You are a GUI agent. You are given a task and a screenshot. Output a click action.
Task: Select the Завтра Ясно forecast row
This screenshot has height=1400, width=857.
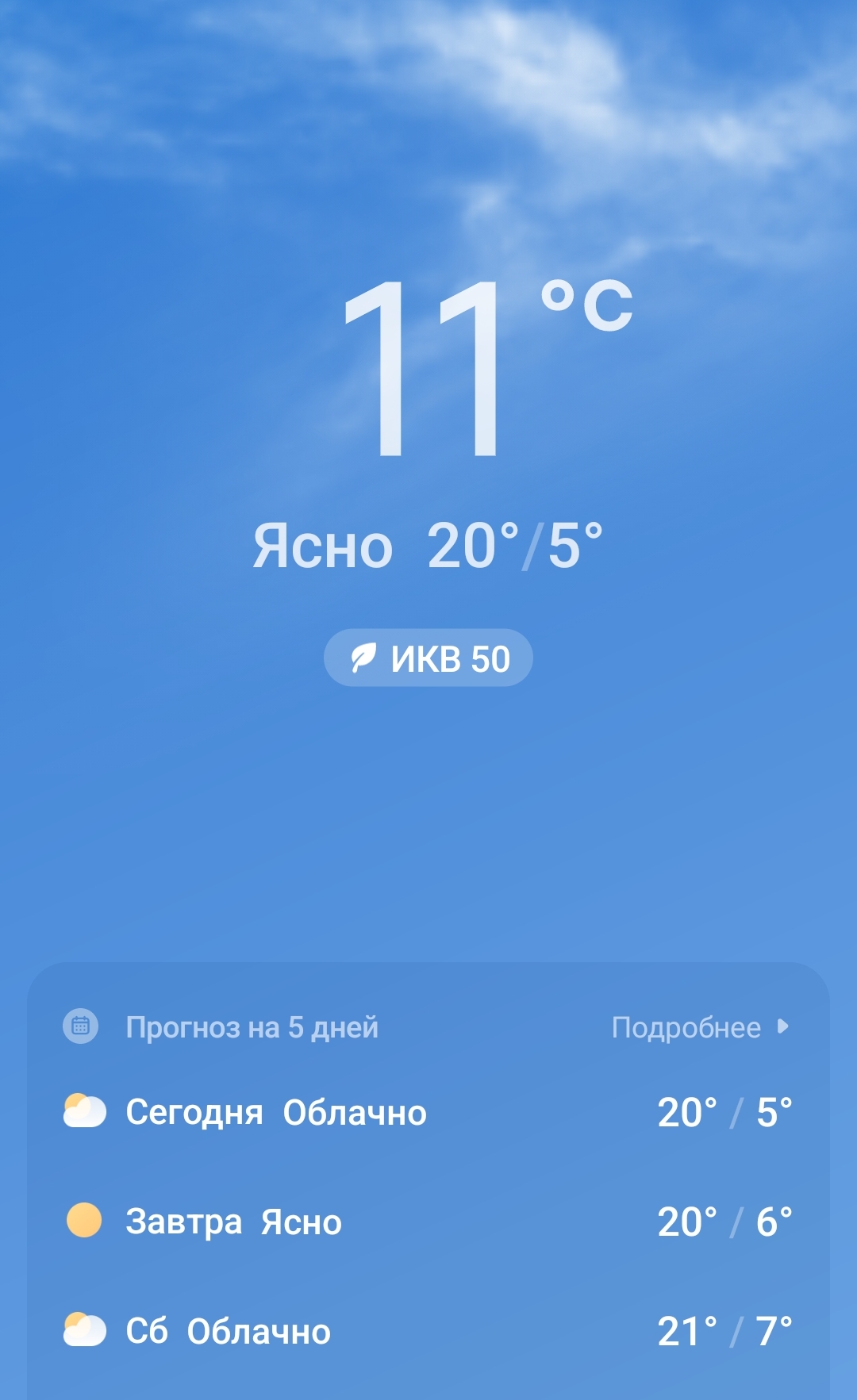click(x=428, y=1222)
